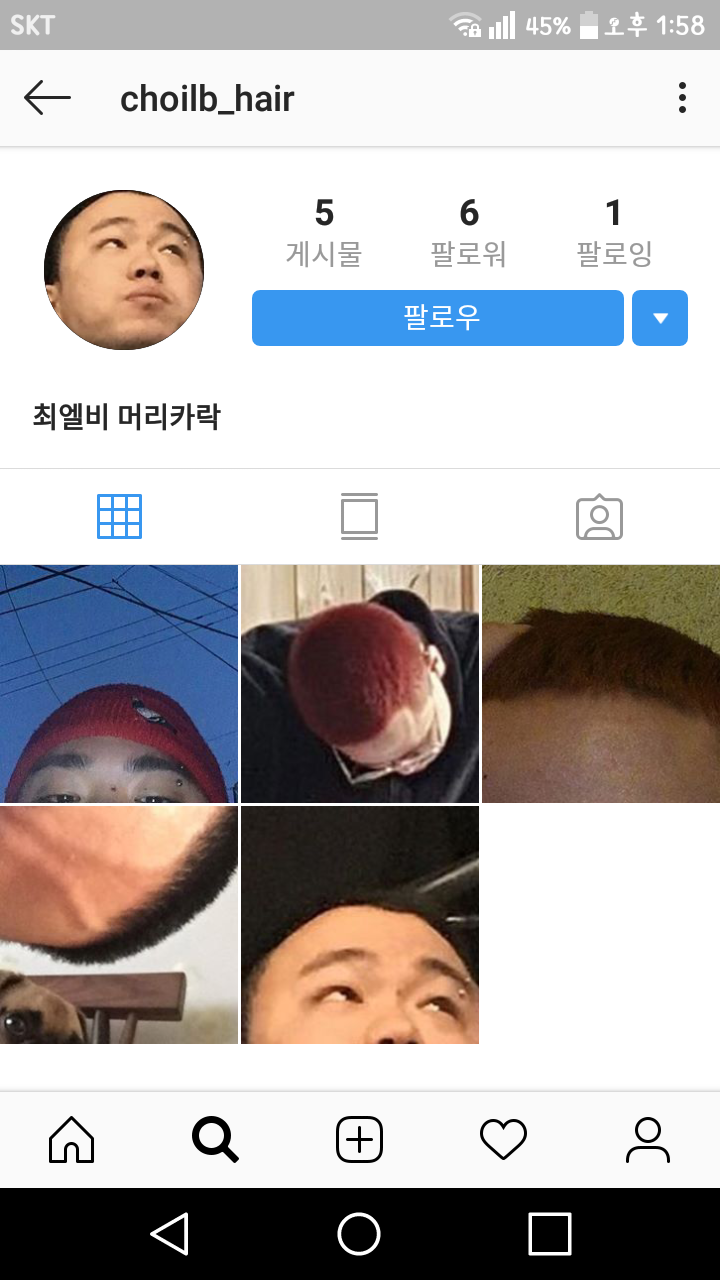This screenshot has height=1280, width=720.
Task: Create a new post with the plus icon
Action: point(359,1140)
